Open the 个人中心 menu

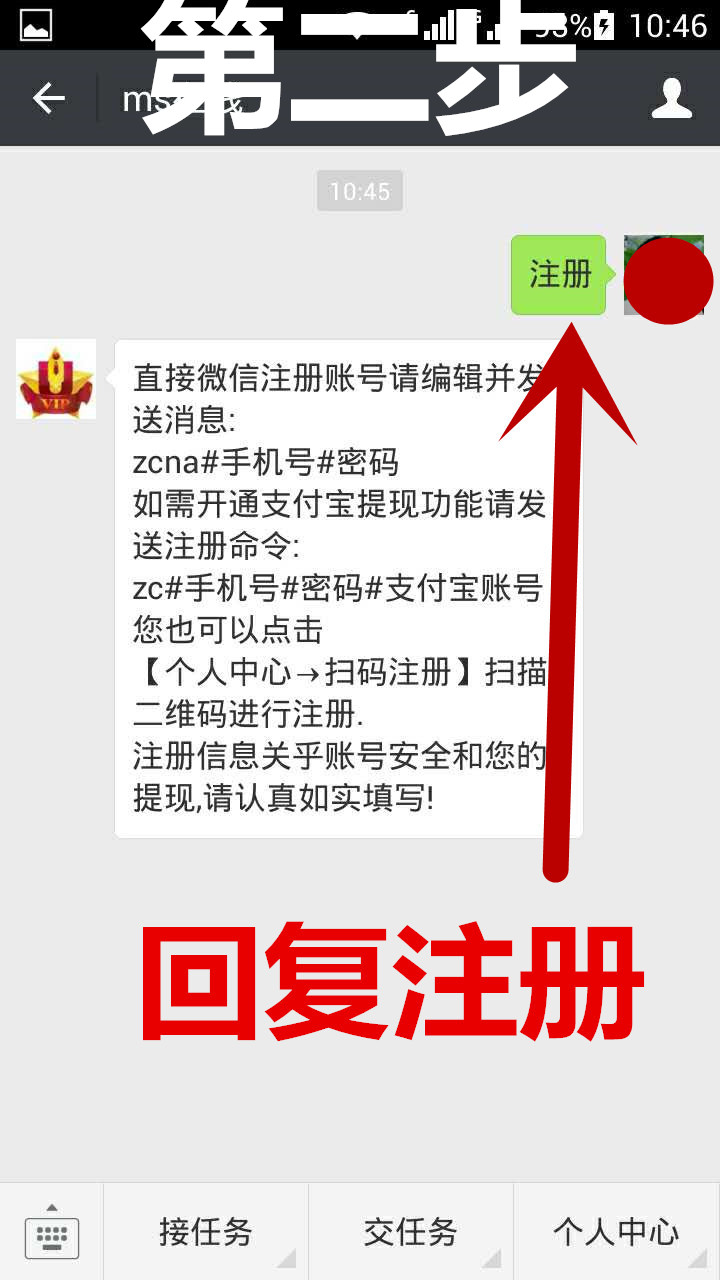616,1232
